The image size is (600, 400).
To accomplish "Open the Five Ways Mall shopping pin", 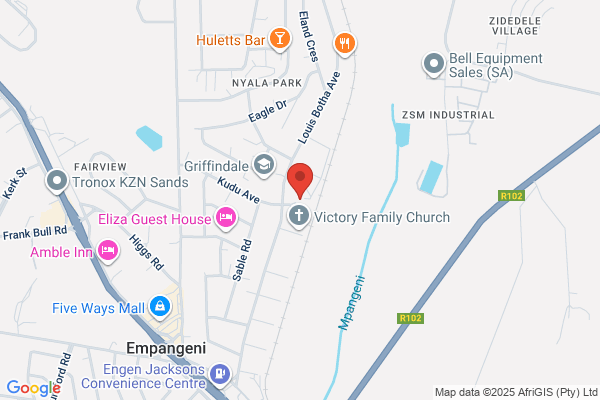I will point(160,307).
